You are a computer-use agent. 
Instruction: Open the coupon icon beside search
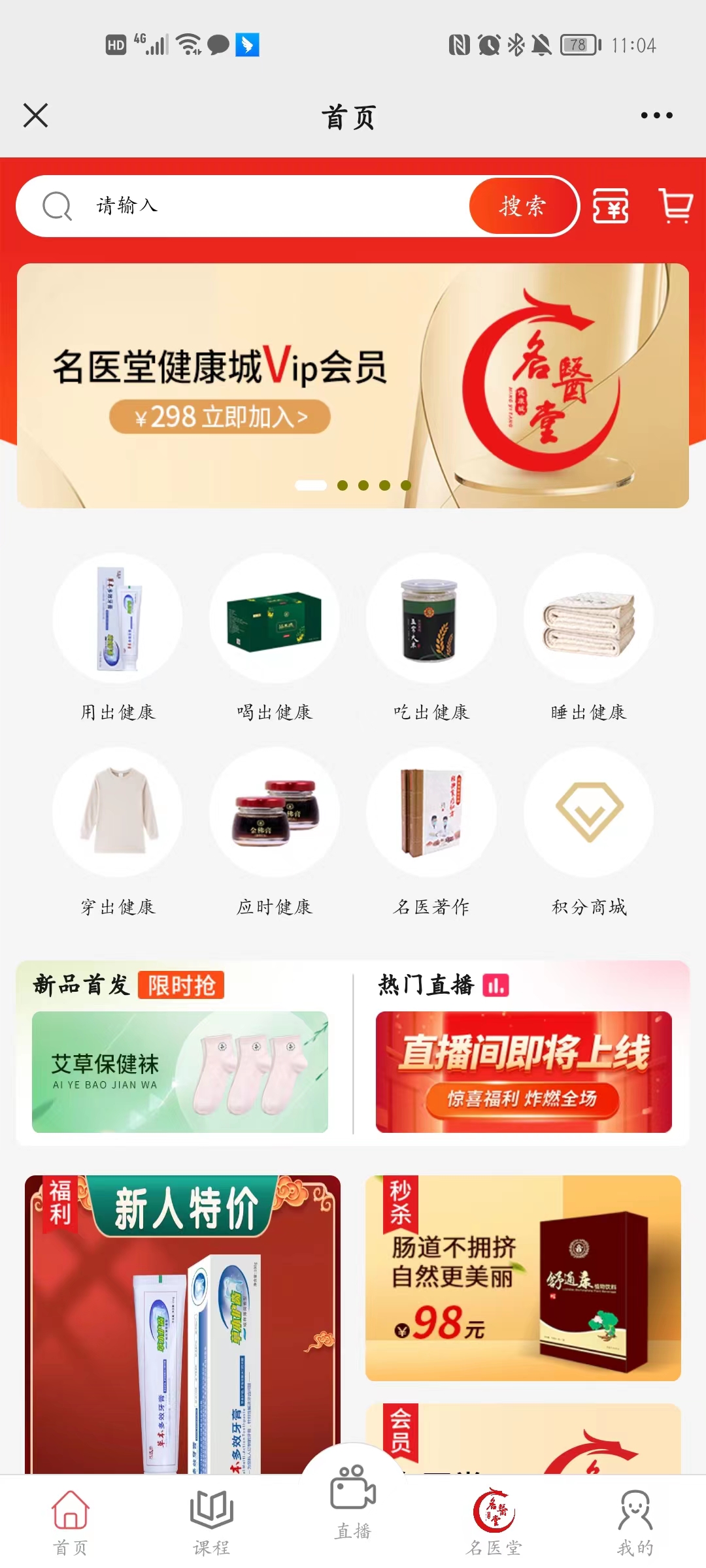click(611, 206)
